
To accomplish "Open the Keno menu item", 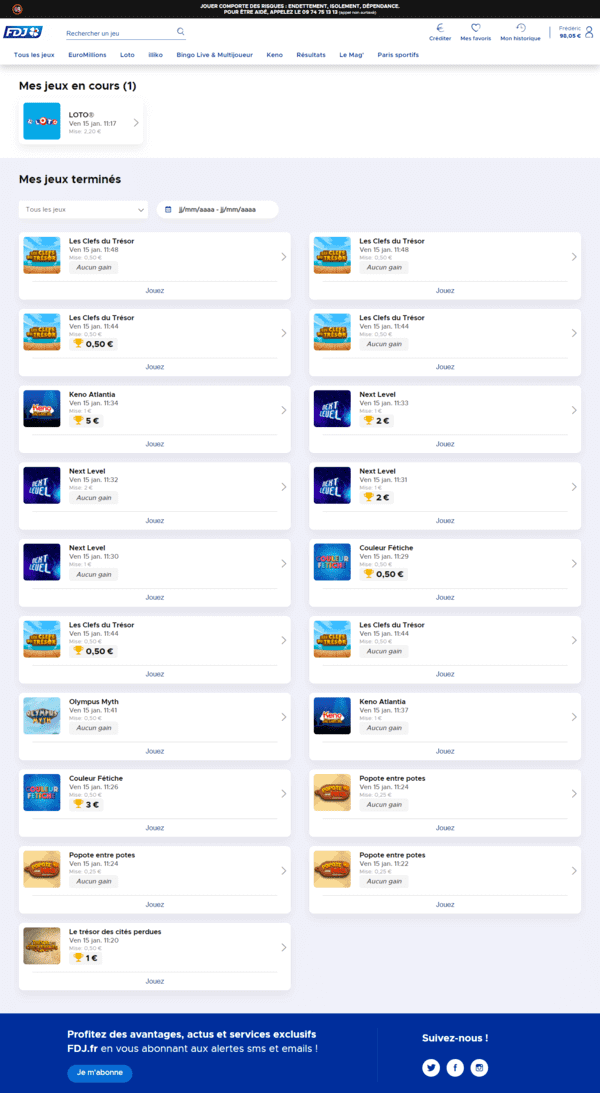I will [275, 54].
